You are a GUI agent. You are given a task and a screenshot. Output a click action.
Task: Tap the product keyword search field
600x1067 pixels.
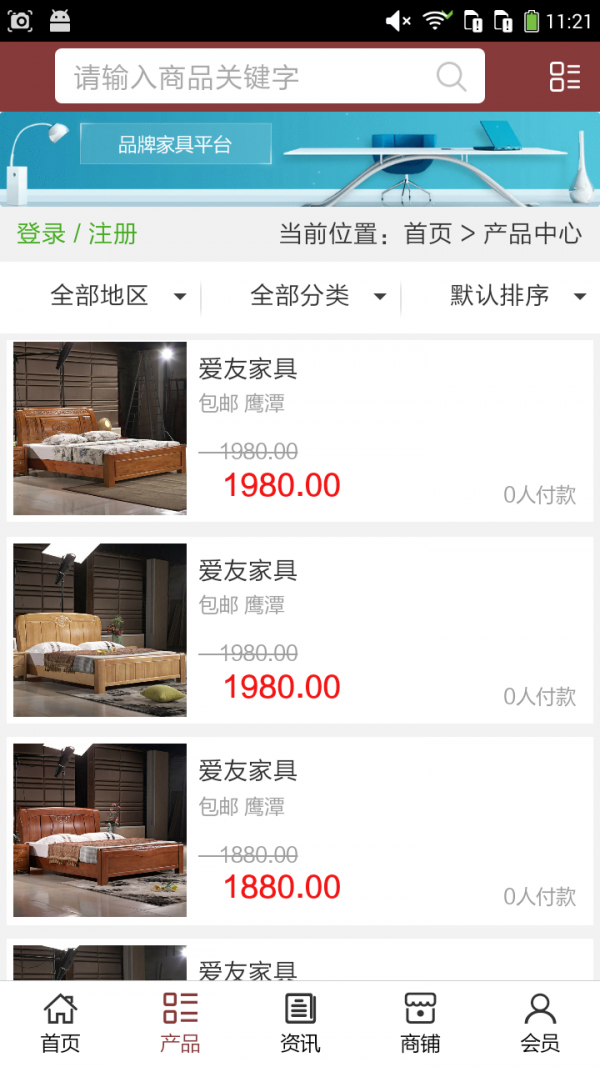click(250, 77)
